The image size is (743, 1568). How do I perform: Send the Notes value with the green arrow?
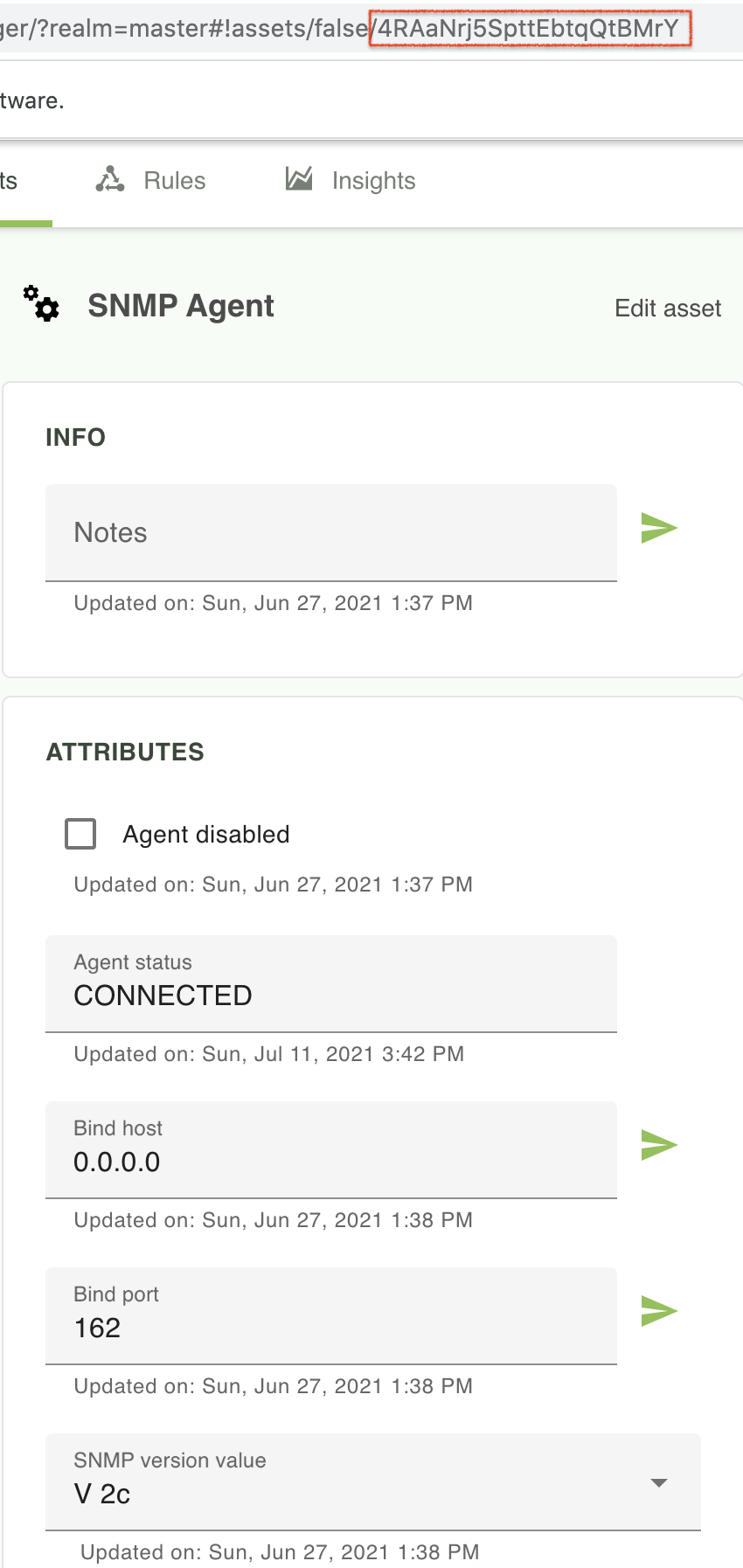click(x=659, y=527)
